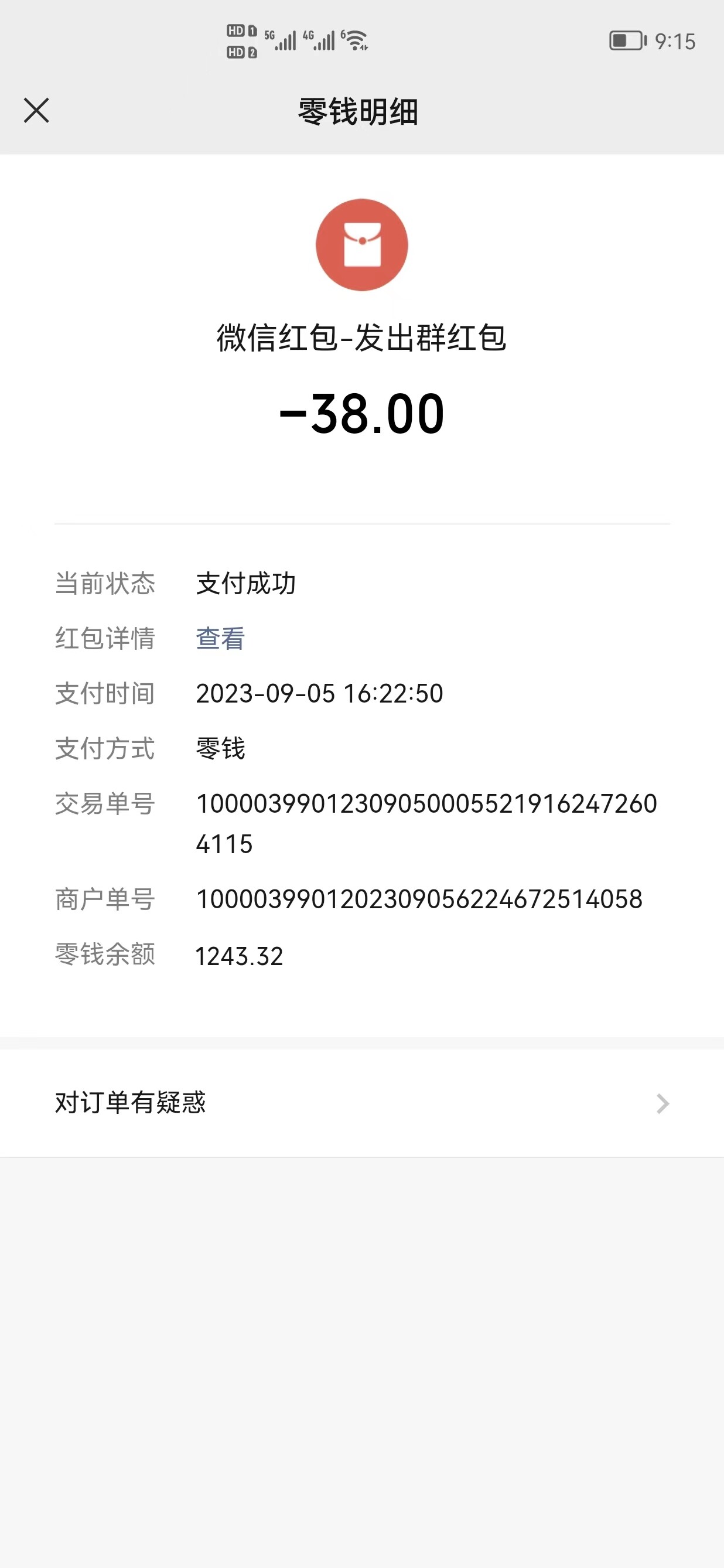Image resolution: width=724 pixels, height=1568 pixels.
Task: Close the 零钱明细 page
Action: pos(36,111)
